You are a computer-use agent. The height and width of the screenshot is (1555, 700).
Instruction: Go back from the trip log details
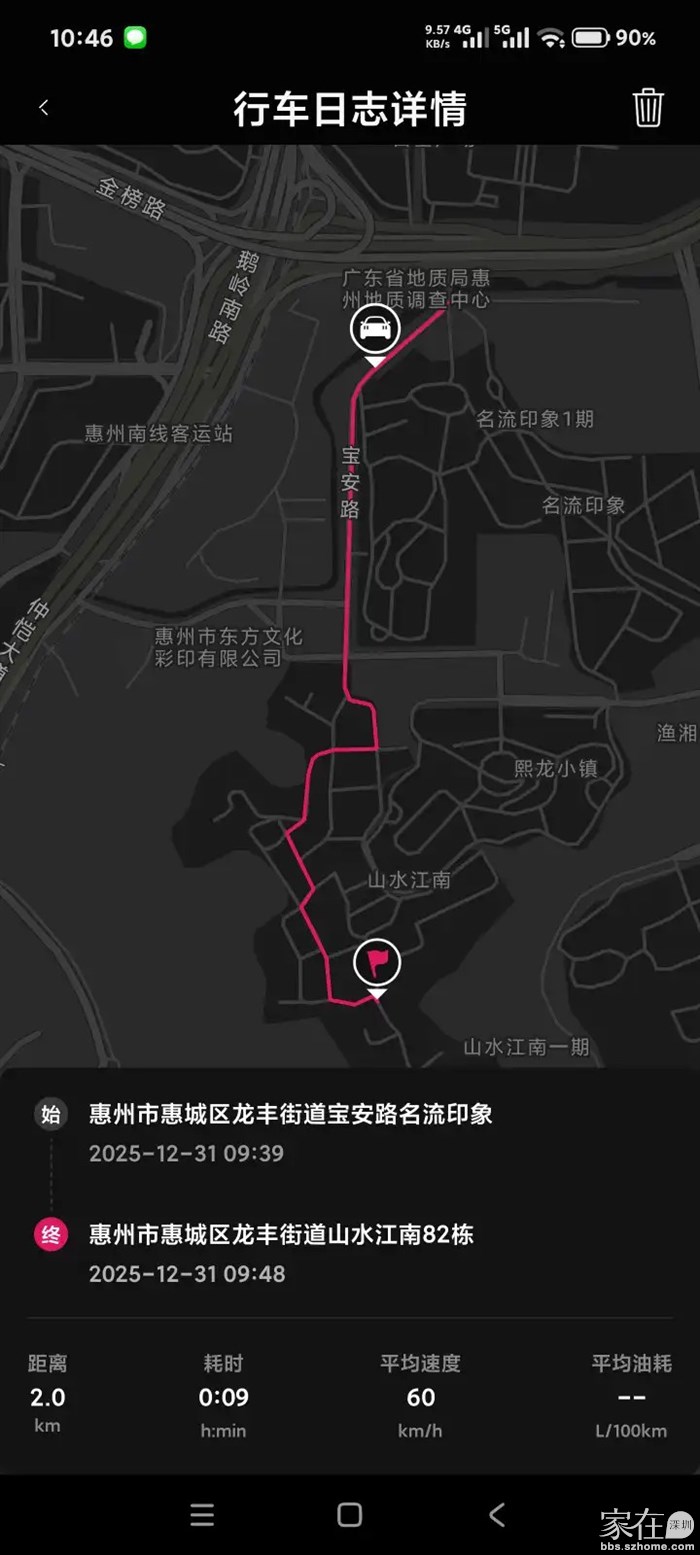point(44,108)
